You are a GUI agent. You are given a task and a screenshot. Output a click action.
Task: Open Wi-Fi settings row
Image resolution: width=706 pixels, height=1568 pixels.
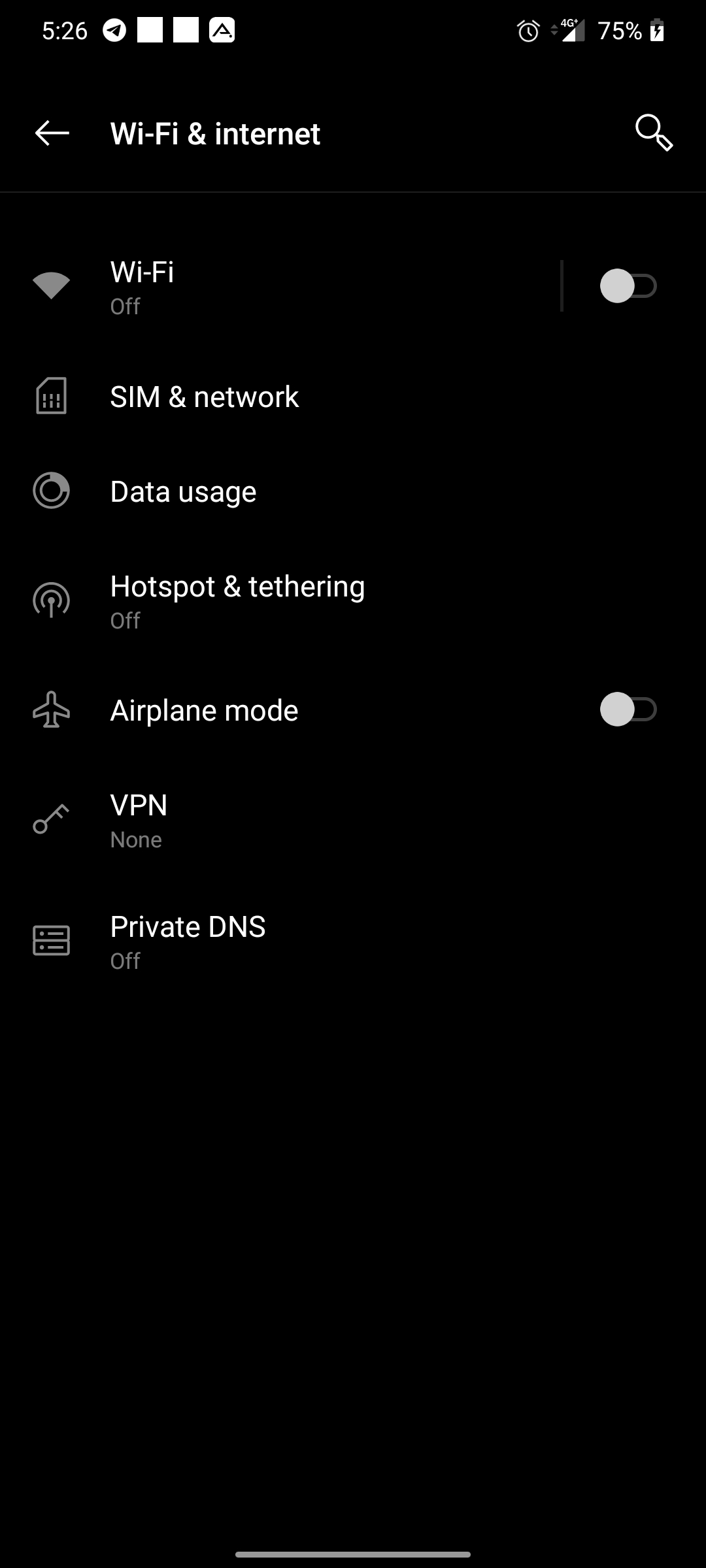pyautogui.click(x=280, y=287)
